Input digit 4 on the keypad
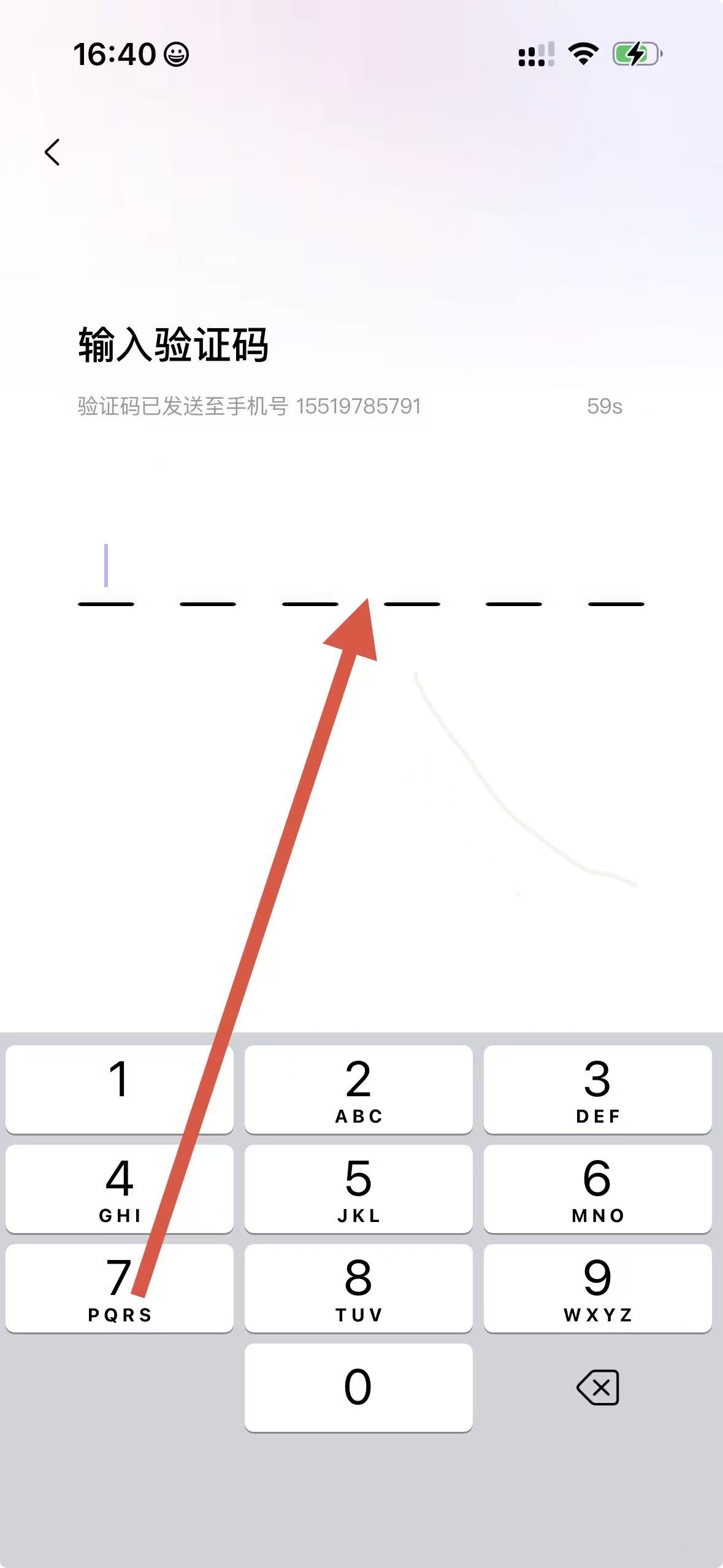Viewport: 723px width, 1568px height. coord(119,1188)
